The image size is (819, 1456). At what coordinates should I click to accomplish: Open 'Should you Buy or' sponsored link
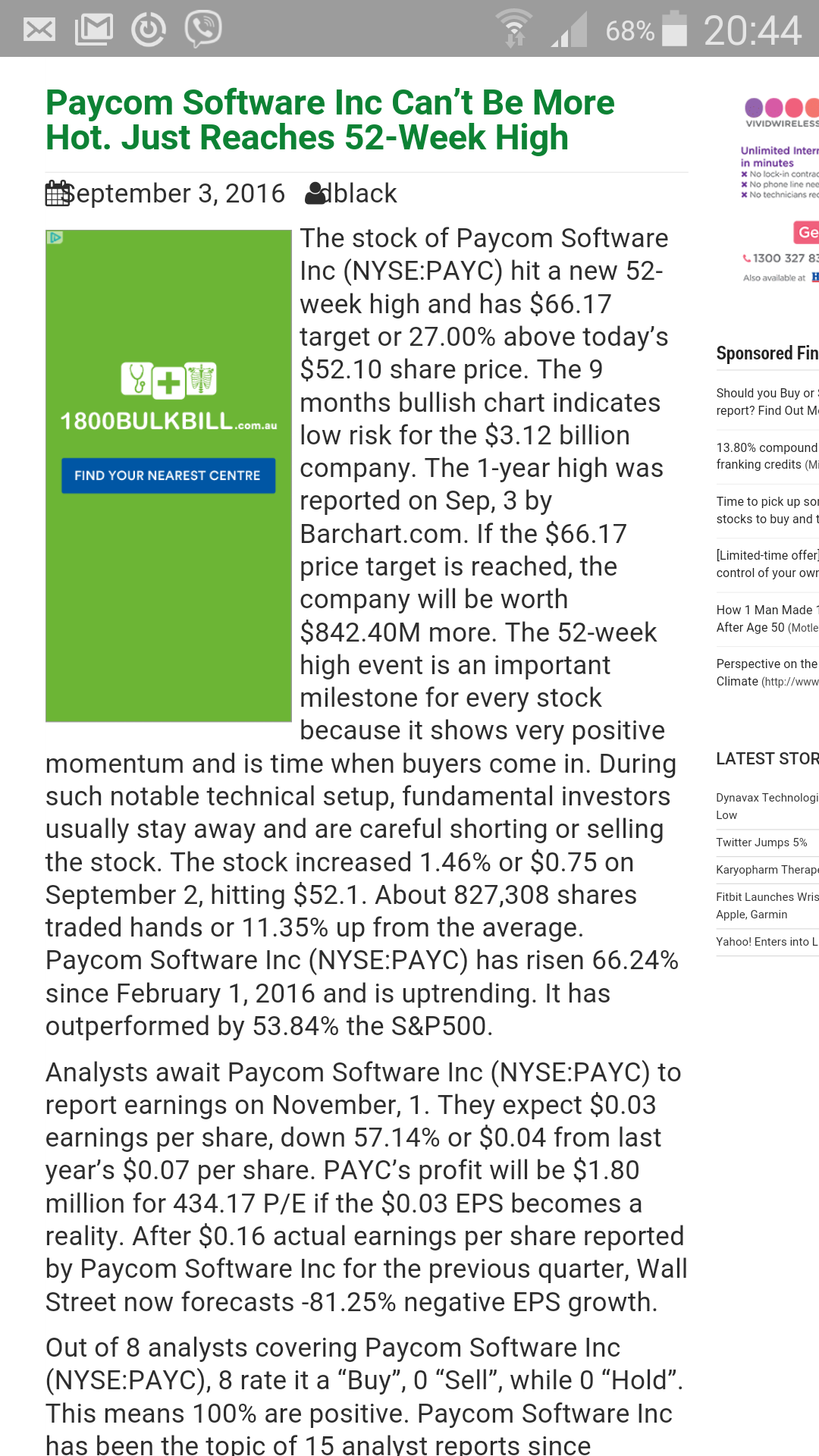767,402
